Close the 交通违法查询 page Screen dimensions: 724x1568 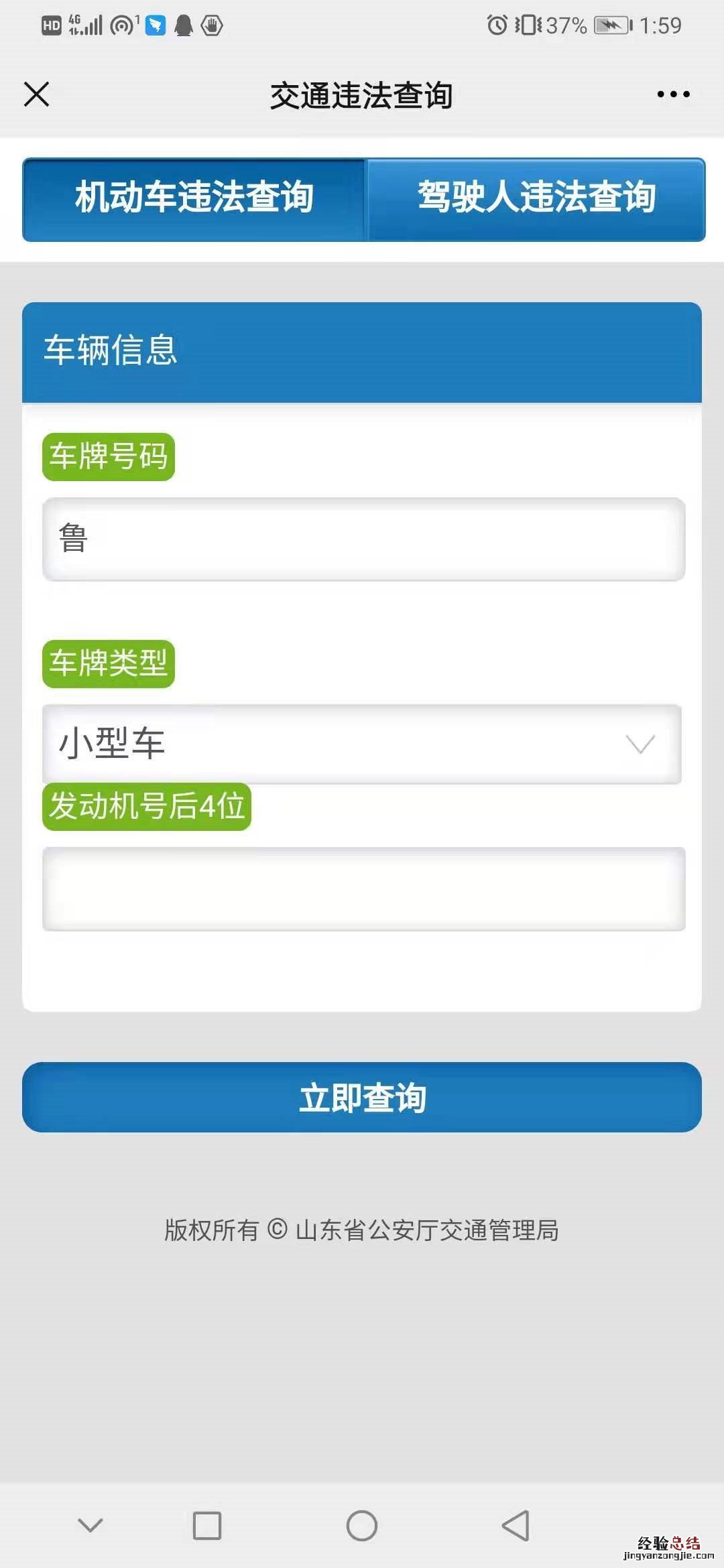pyautogui.click(x=37, y=94)
